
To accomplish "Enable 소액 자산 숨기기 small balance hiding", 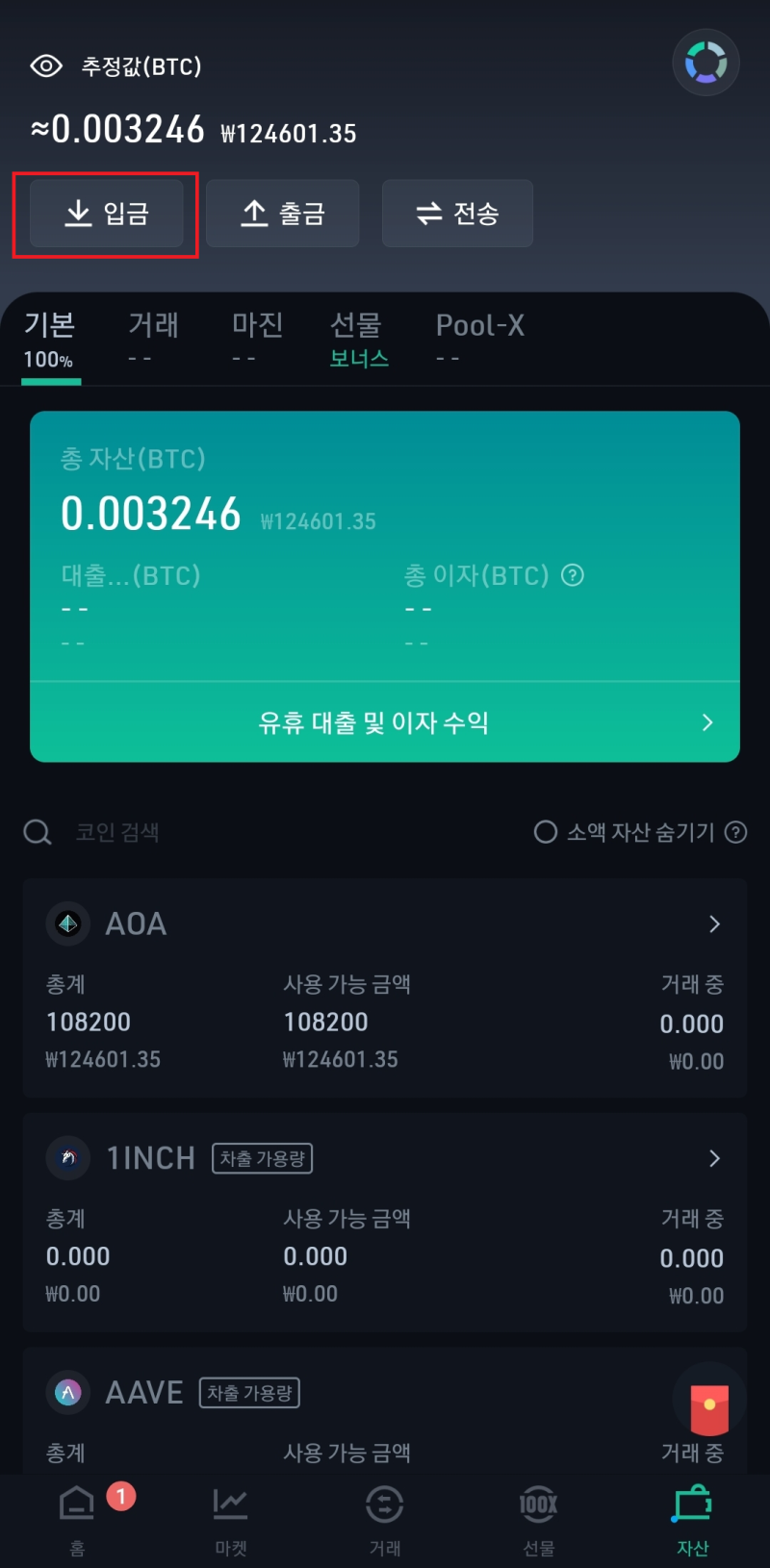I will click(x=545, y=831).
